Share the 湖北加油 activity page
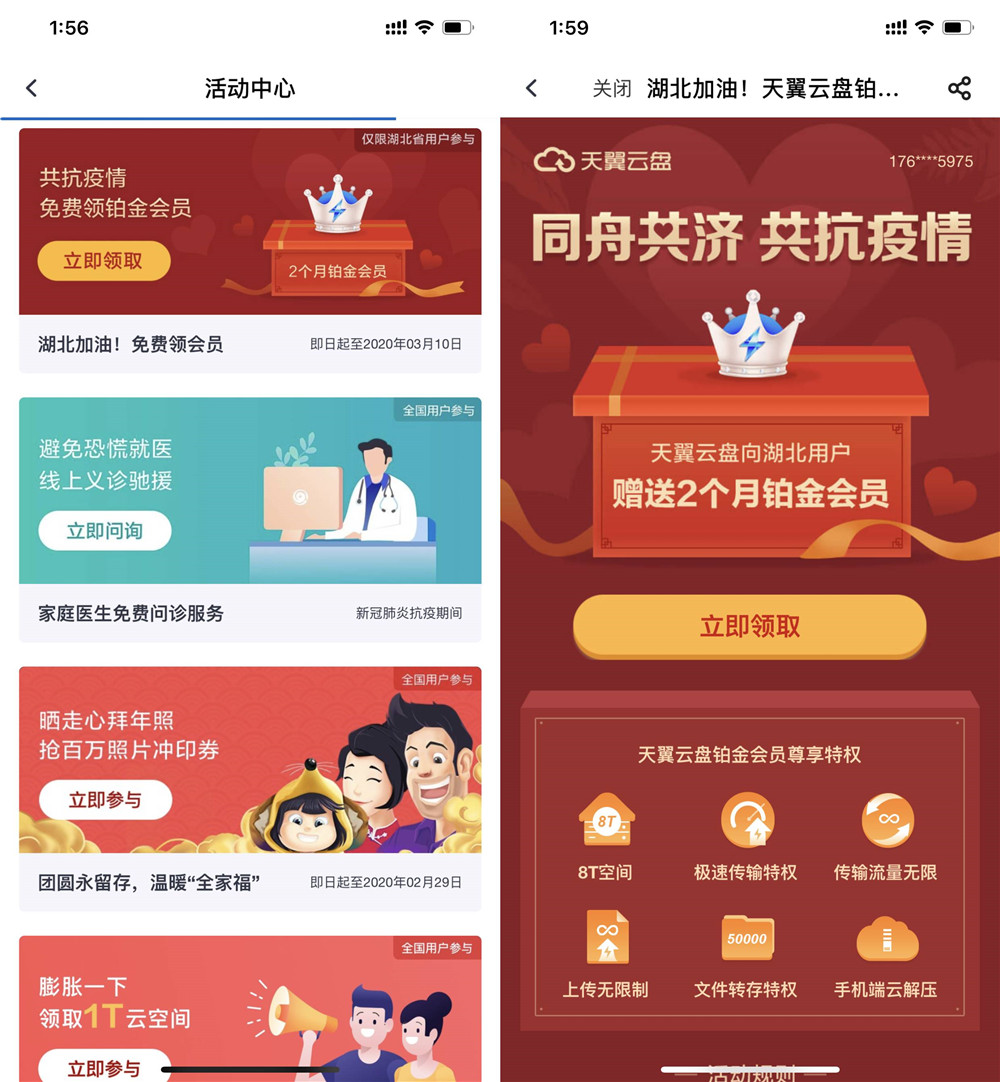The image size is (1000, 1082). pyautogui.click(x=959, y=88)
